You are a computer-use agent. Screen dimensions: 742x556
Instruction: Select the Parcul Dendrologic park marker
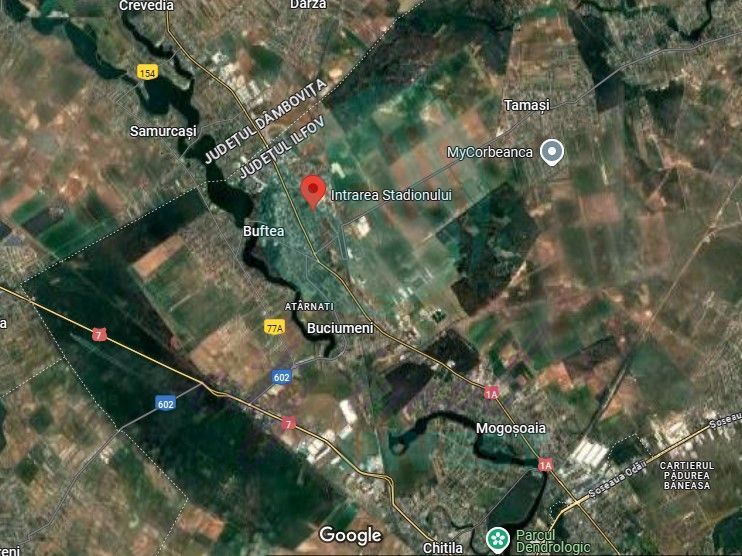click(497, 540)
